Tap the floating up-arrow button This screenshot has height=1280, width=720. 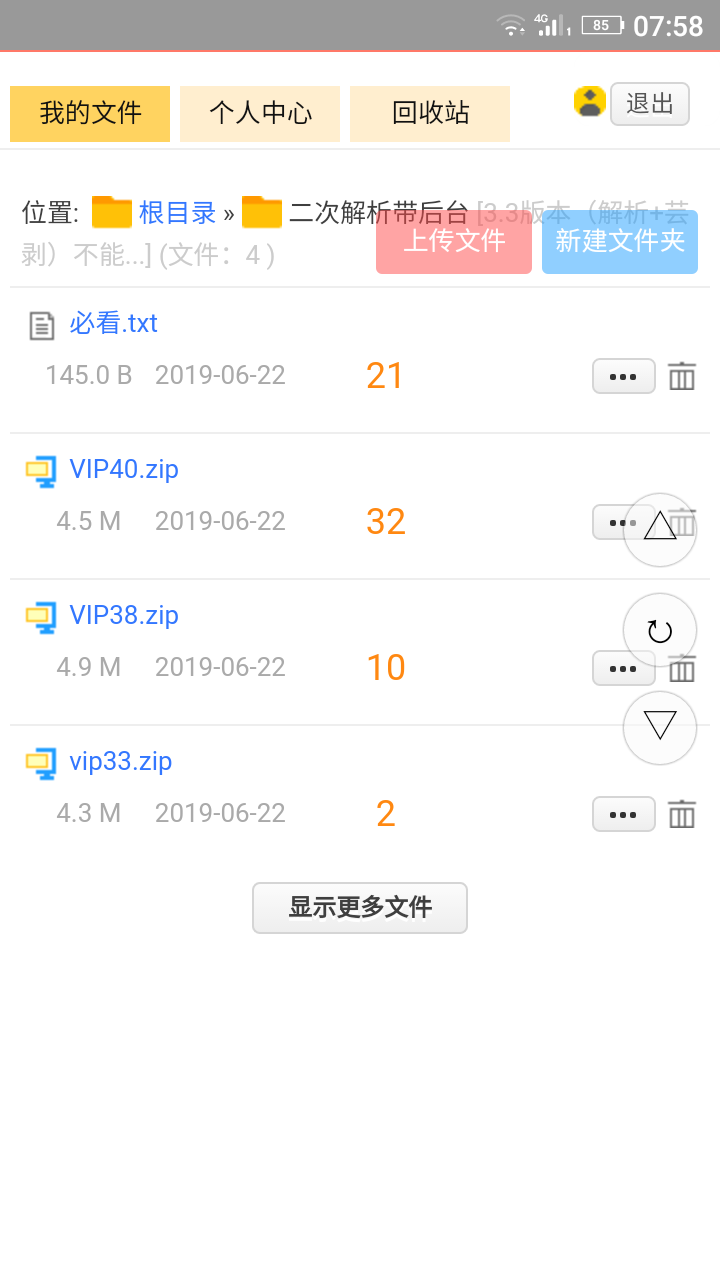pyautogui.click(x=660, y=530)
